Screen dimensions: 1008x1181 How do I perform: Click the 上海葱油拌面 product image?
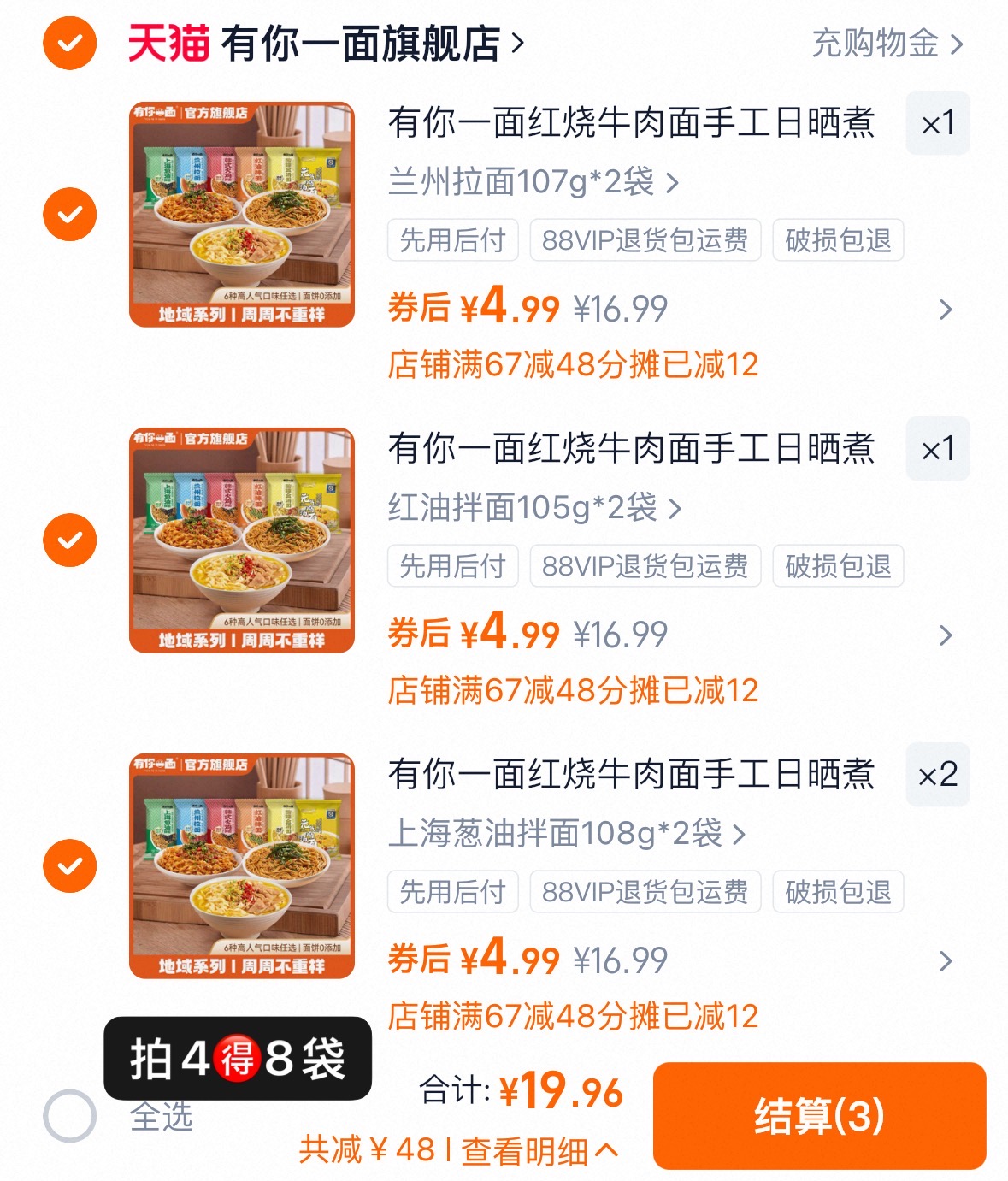tap(242, 864)
